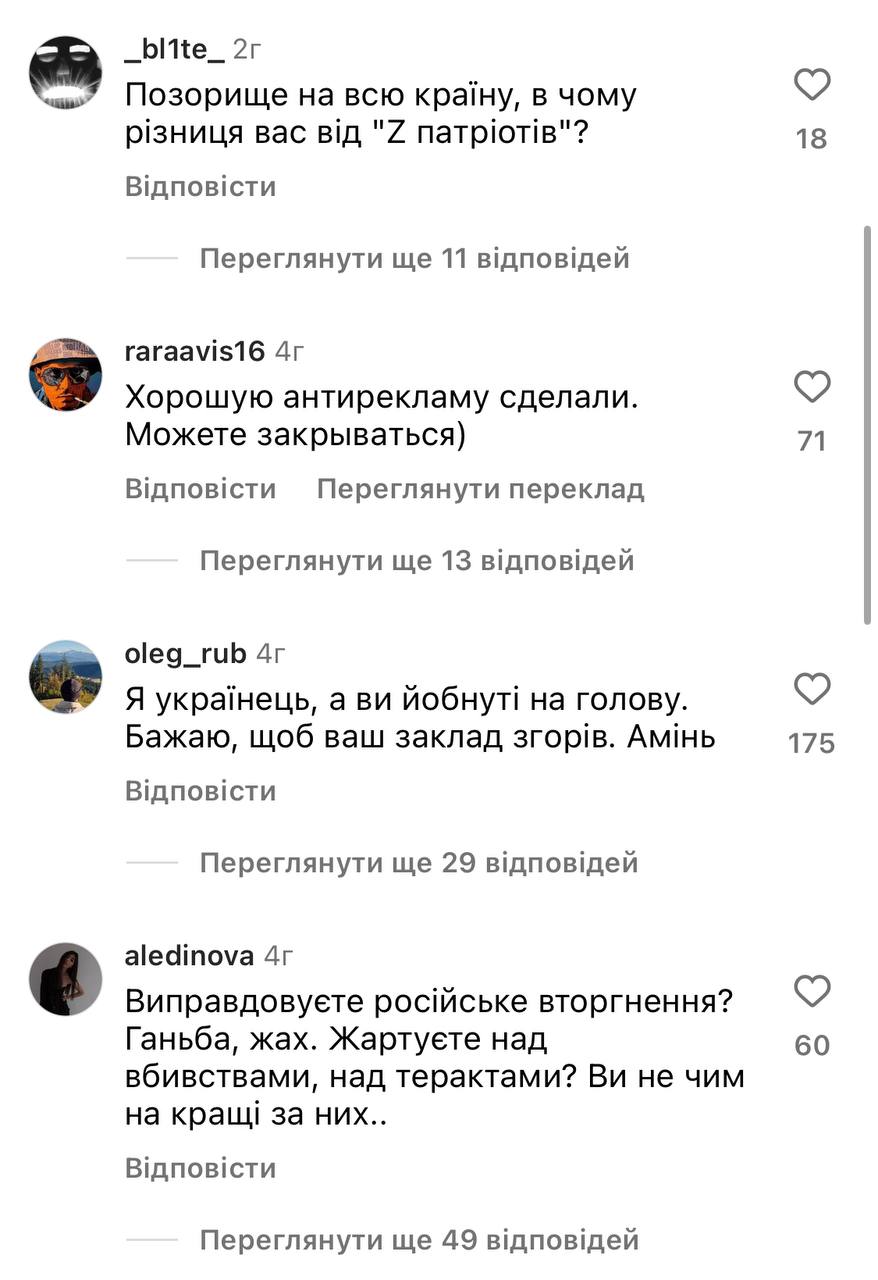Expand 49 more replies under aledinova

(x=418, y=1241)
